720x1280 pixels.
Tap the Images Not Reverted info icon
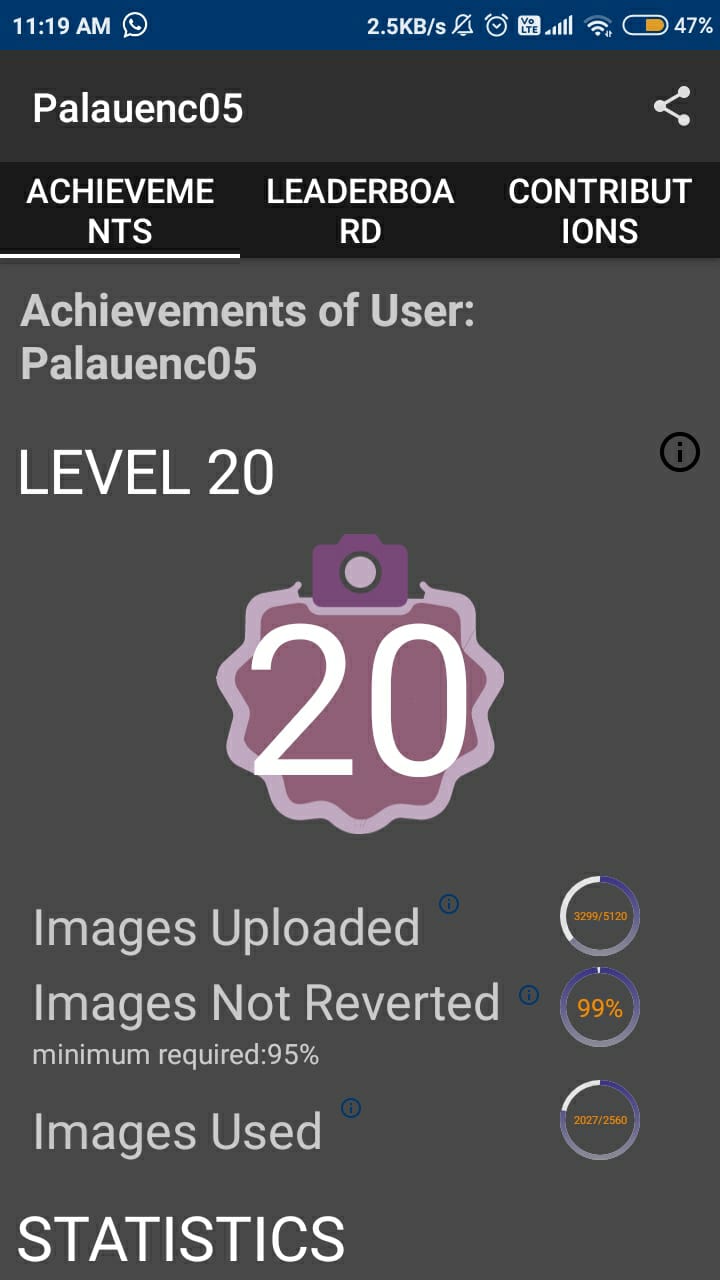tap(527, 995)
